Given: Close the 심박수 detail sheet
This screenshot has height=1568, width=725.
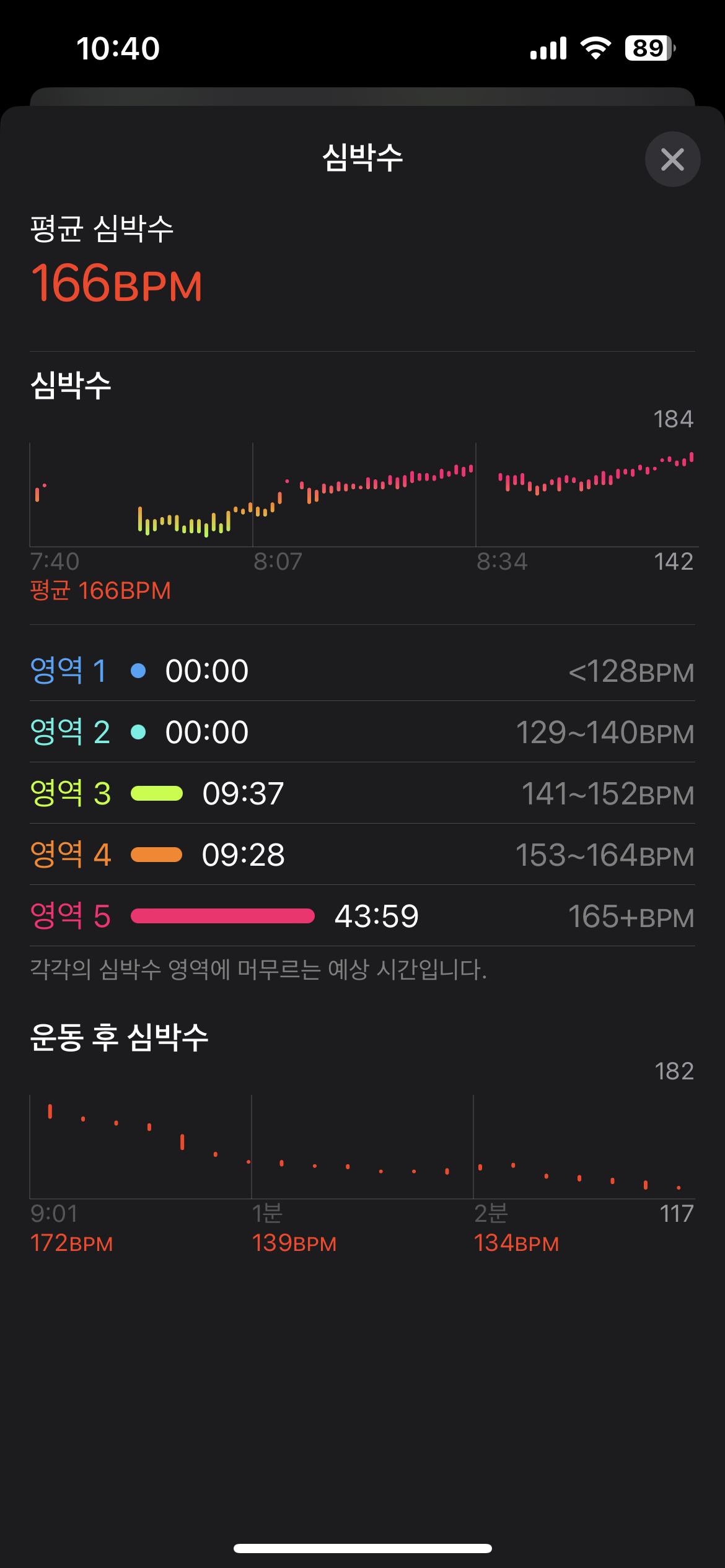Looking at the screenshot, I should click(672, 159).
